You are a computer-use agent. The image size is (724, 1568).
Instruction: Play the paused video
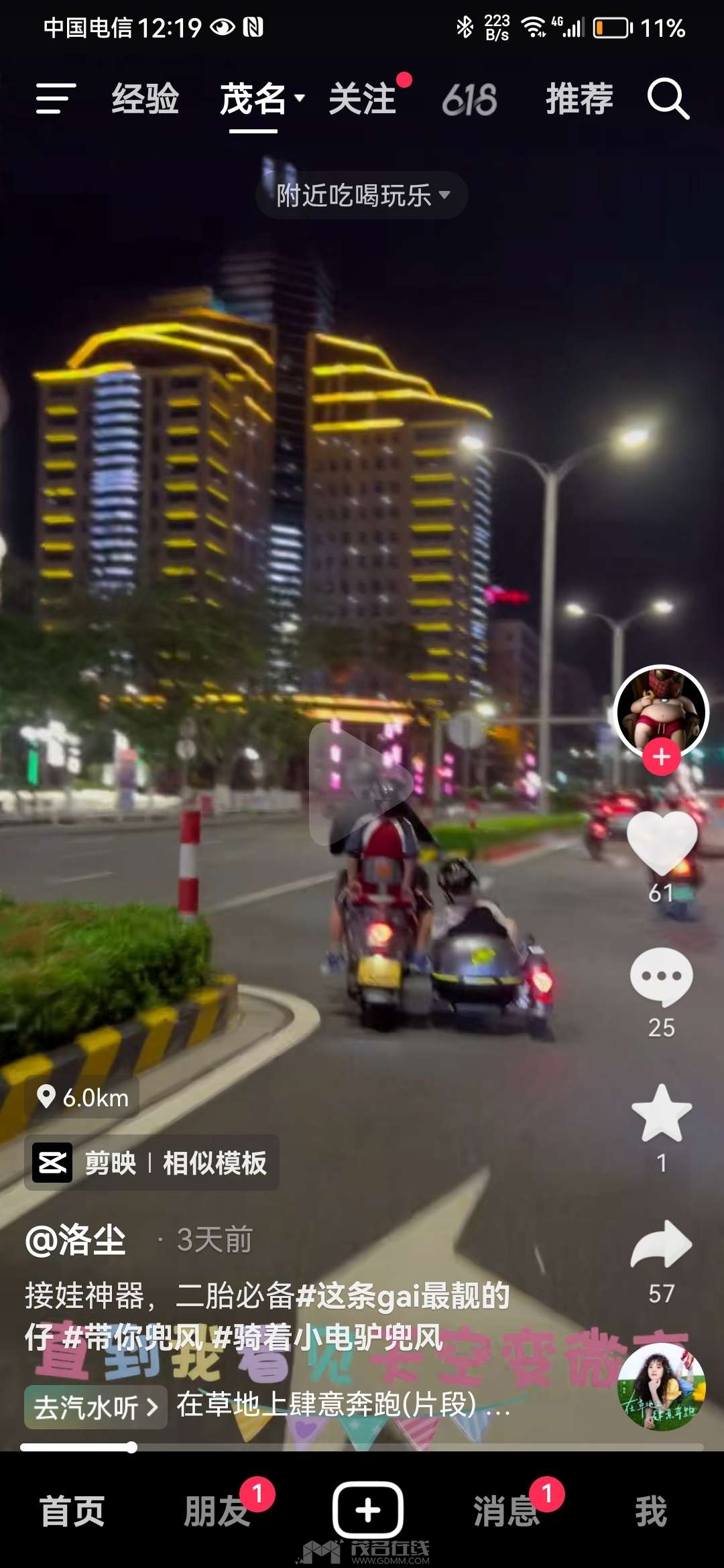362,783
